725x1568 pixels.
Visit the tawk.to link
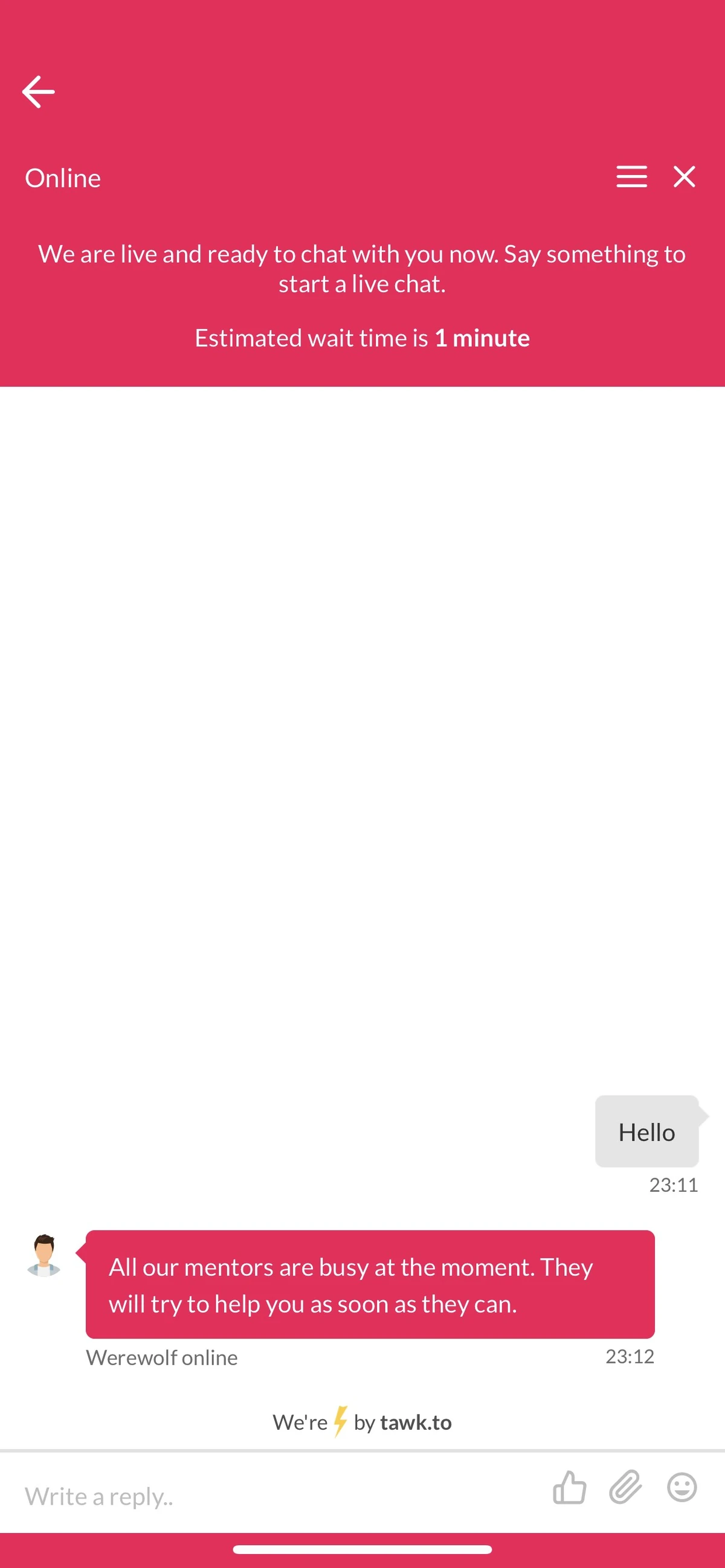coord(416,1422)
